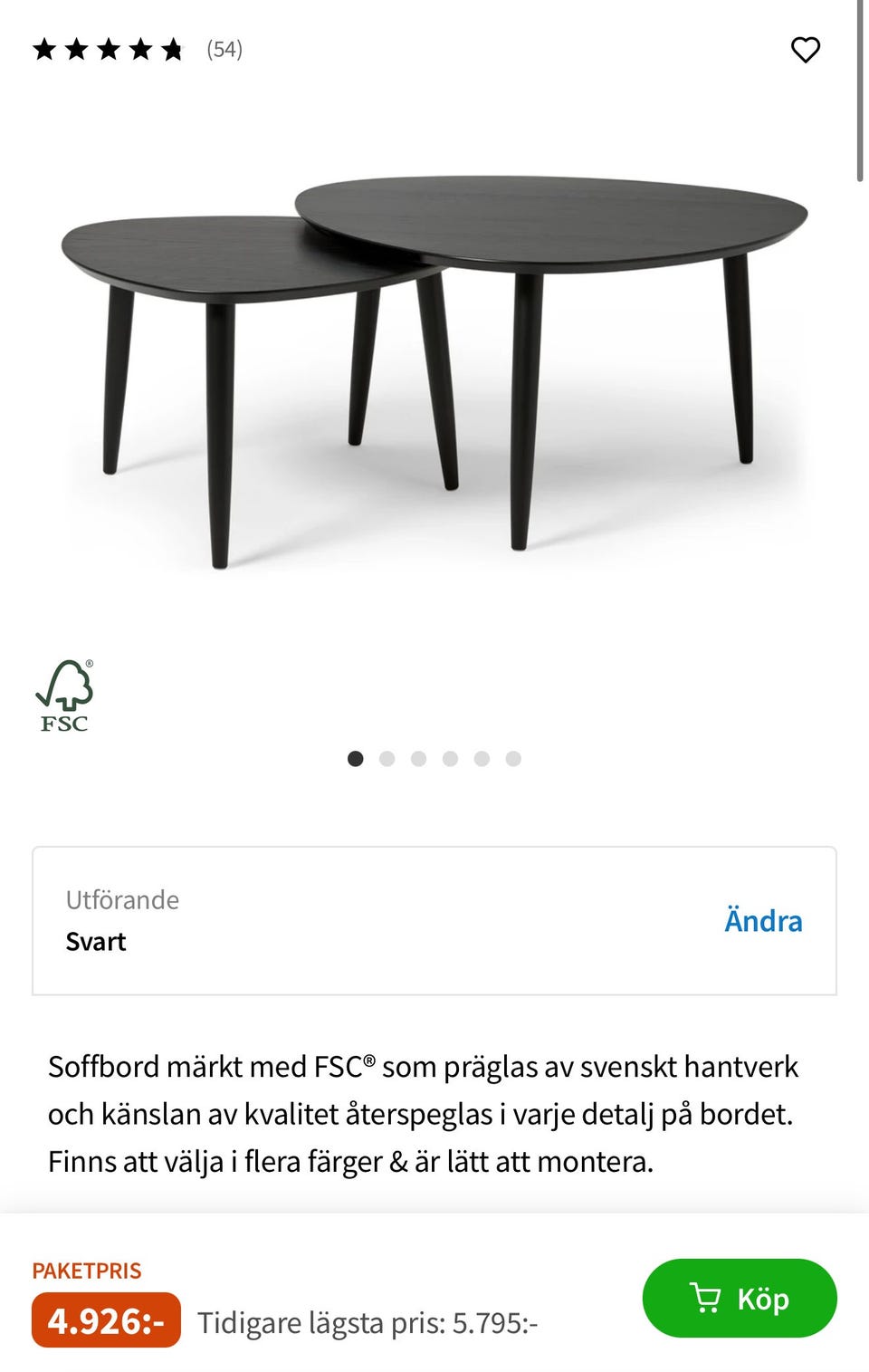
Task: Open Ändra to change the Utförande
Action: (x=763, y=921)
